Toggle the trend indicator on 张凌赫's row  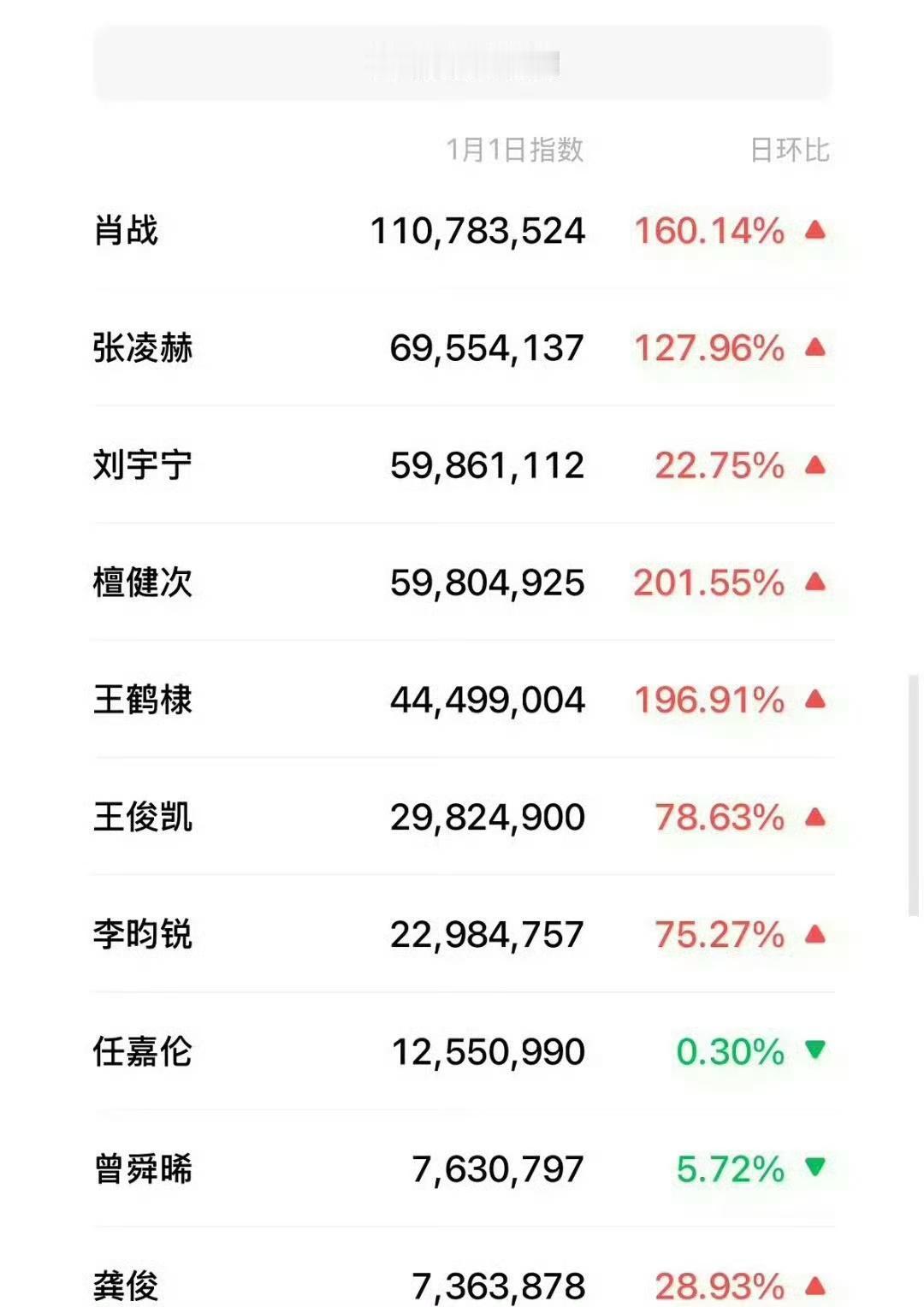814,346
